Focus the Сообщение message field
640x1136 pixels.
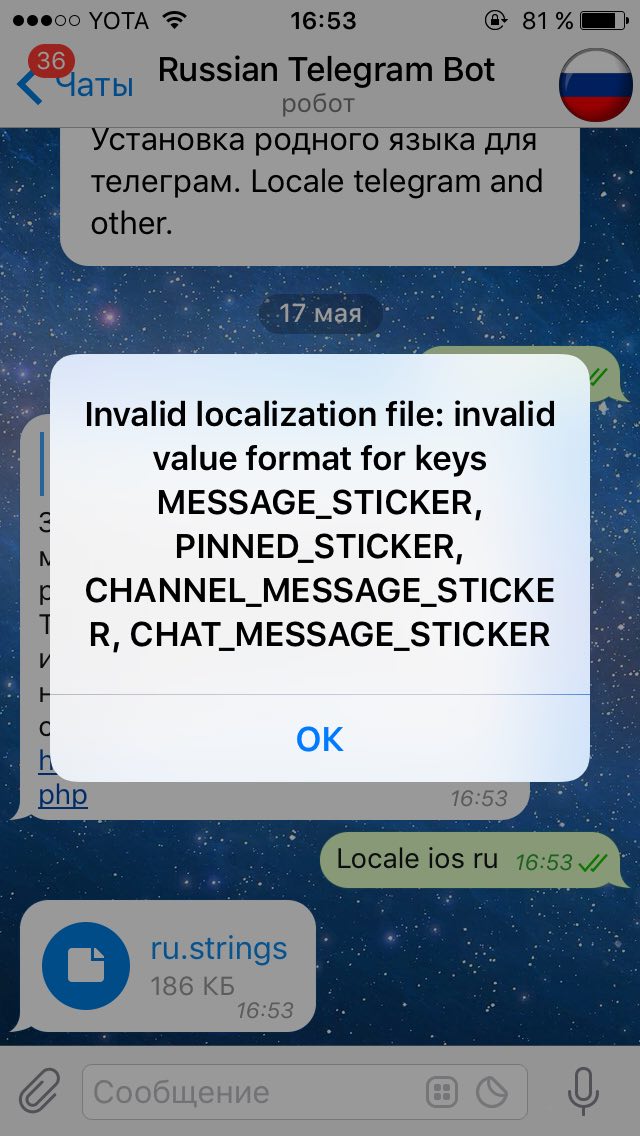(x=250, y=1092)
